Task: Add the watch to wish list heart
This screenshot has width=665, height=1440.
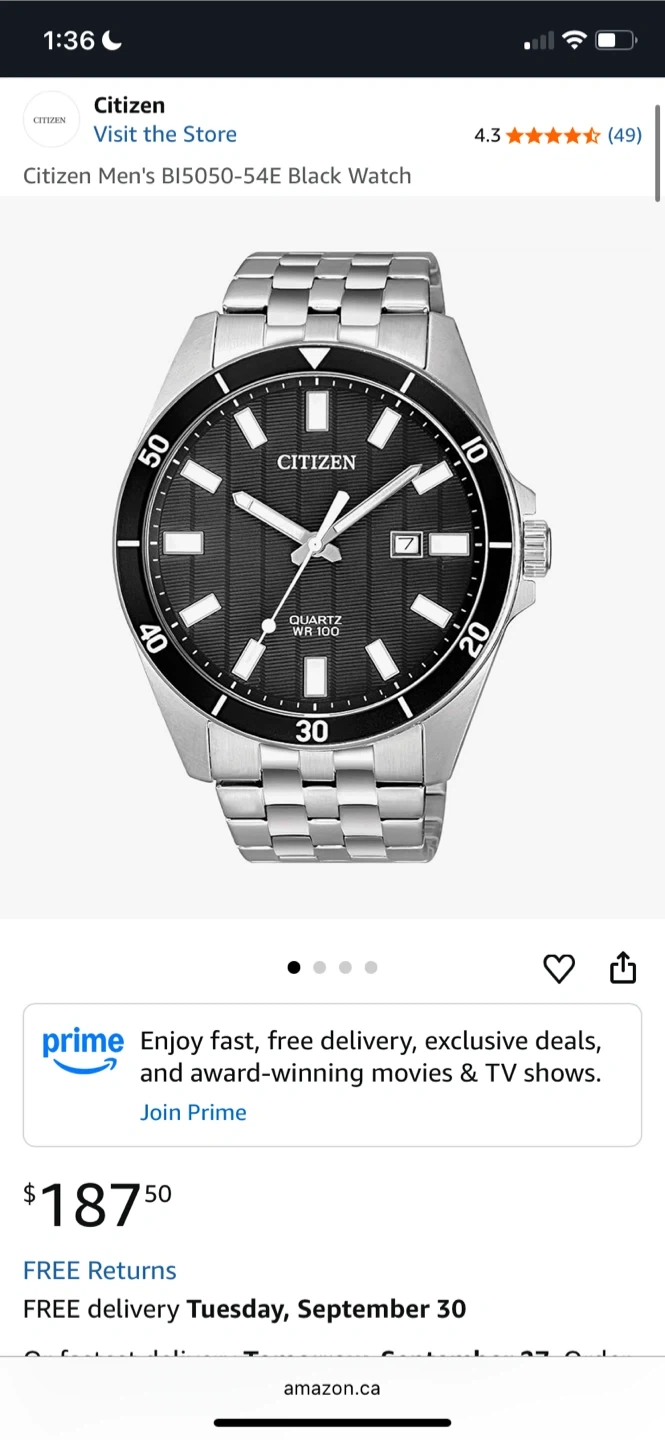Action: (559, 968)
